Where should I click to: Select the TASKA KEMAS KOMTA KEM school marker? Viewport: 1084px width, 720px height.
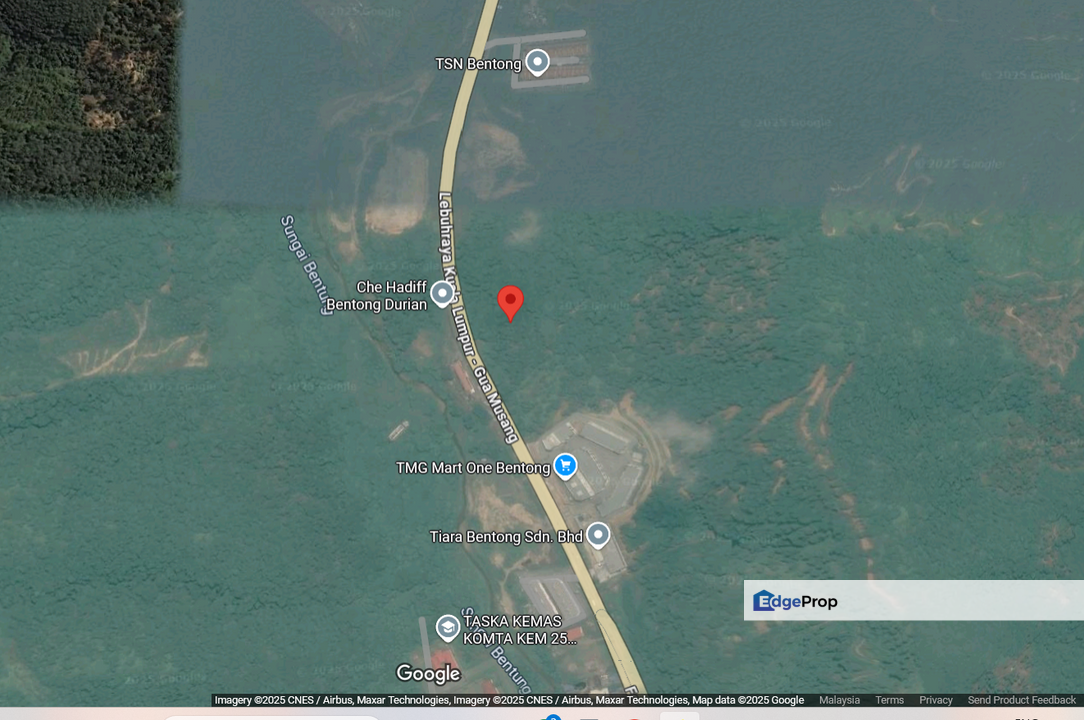click(x=448, y=627)
